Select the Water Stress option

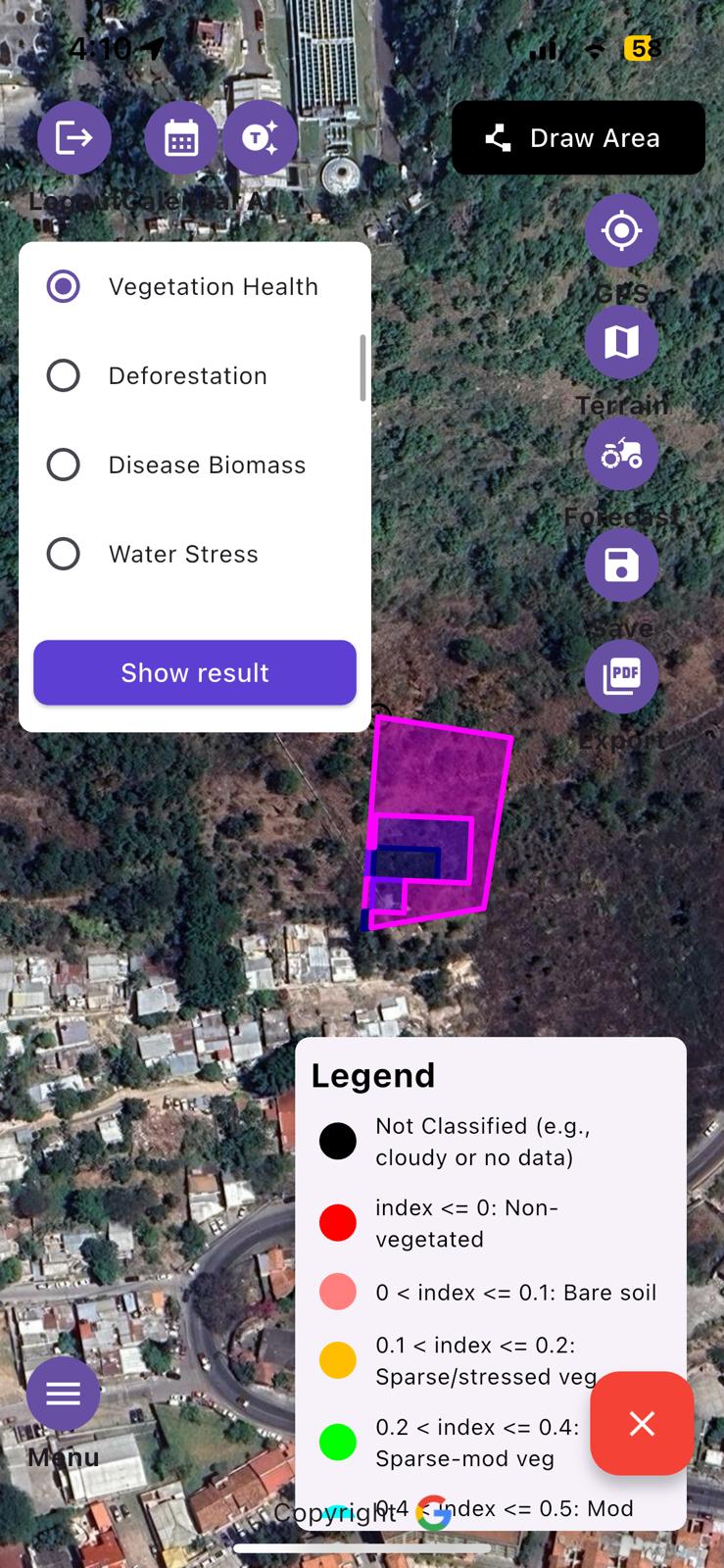click(x=64, y=554)
